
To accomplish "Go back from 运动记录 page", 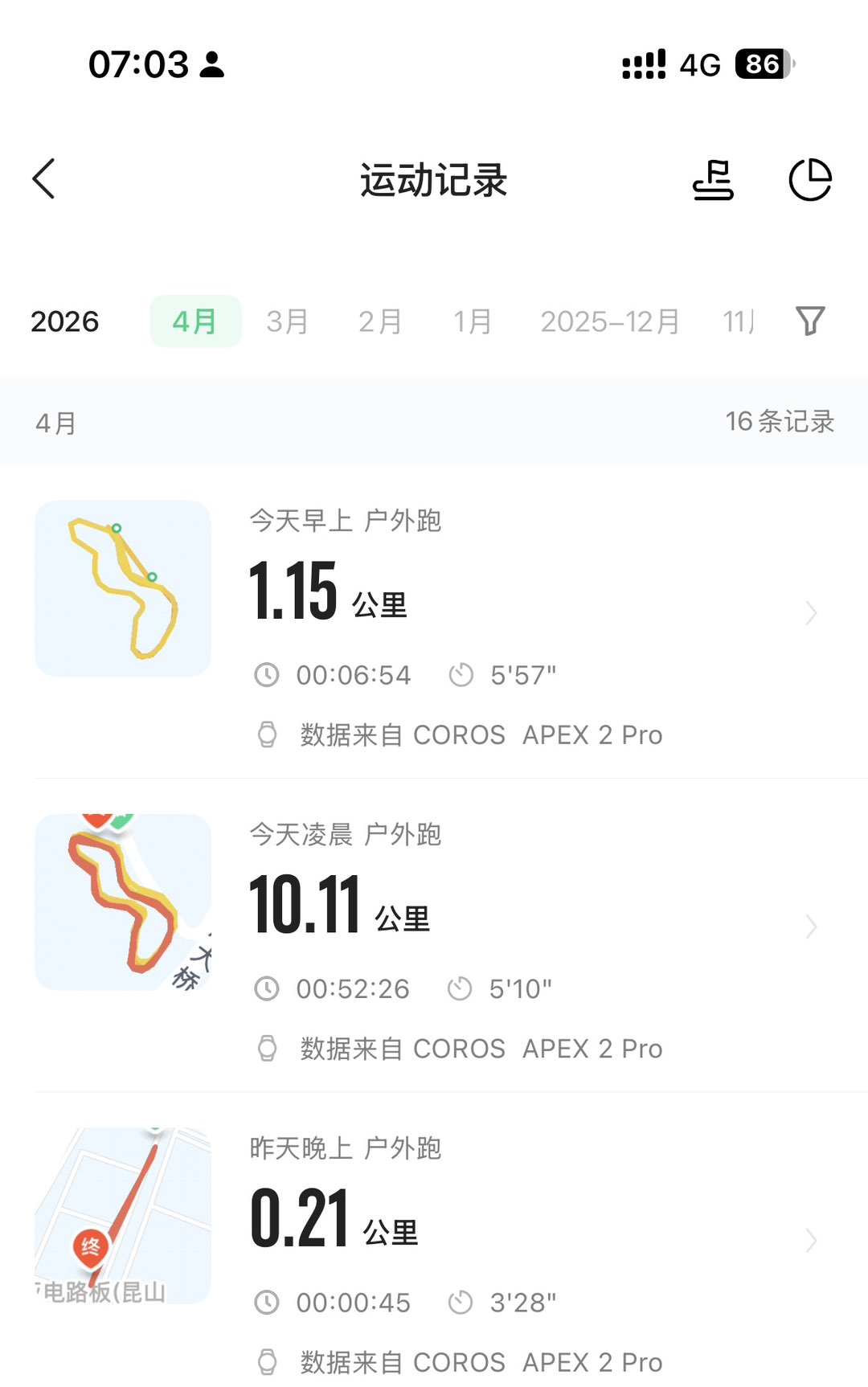I will pos(44,178).
